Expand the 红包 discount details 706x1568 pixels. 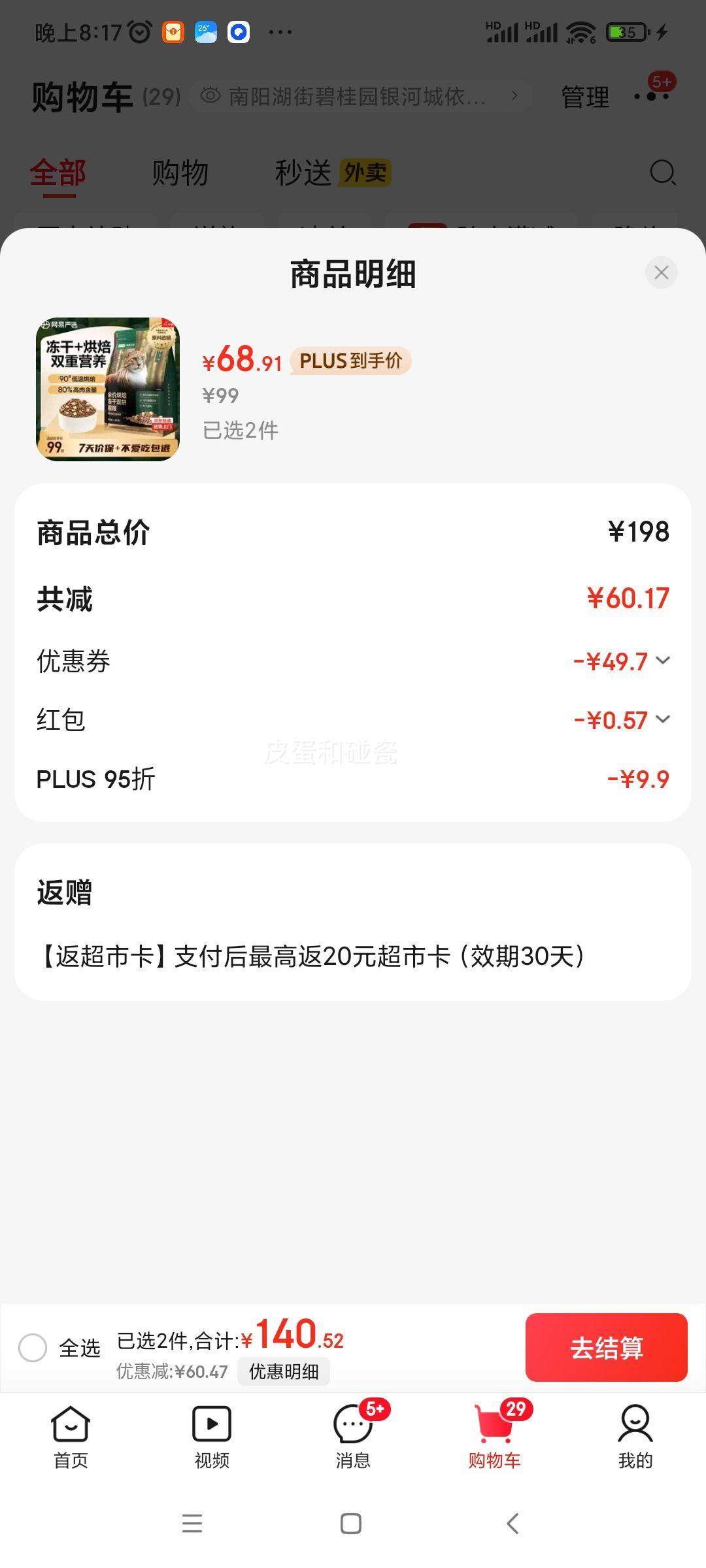662,719
